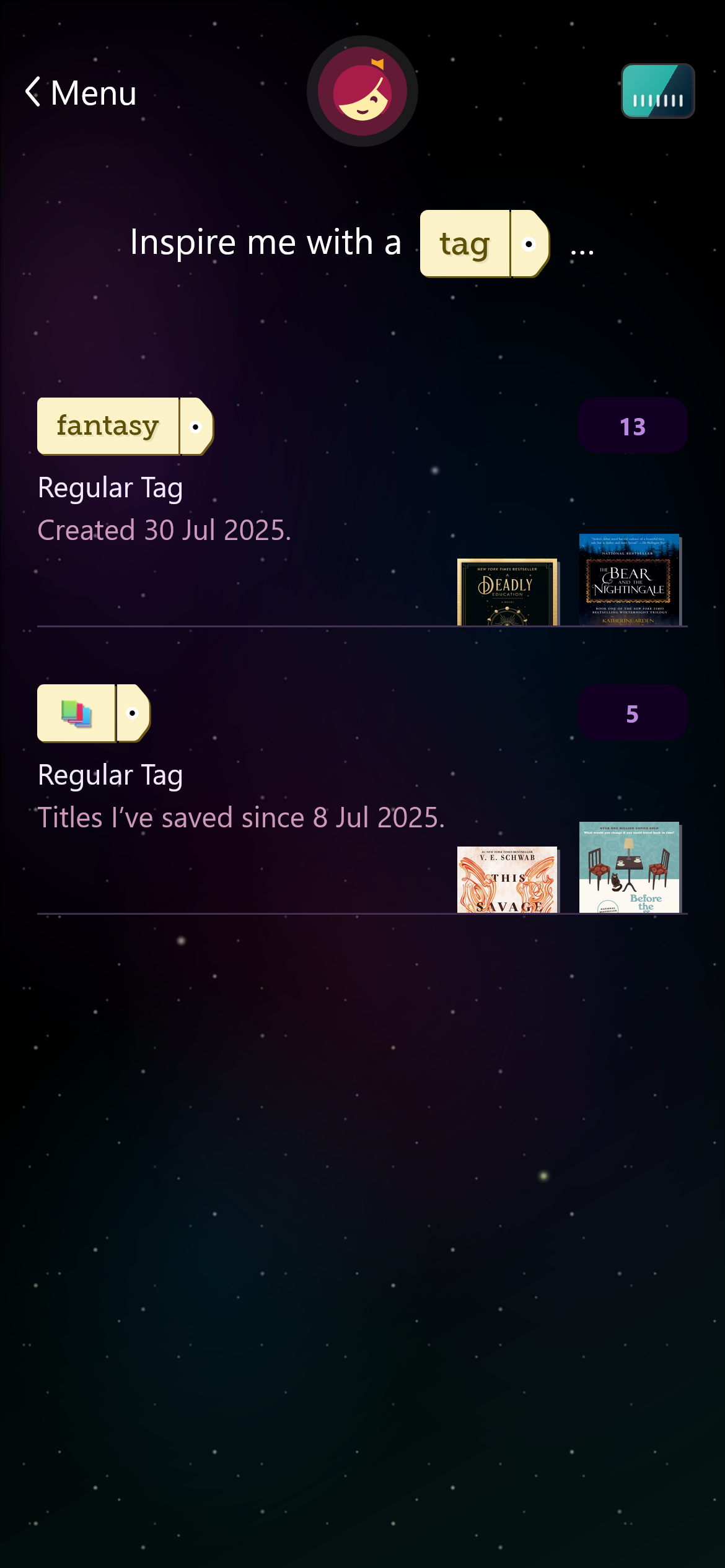
Task: Go back to Menu
Action: point(81,93)
